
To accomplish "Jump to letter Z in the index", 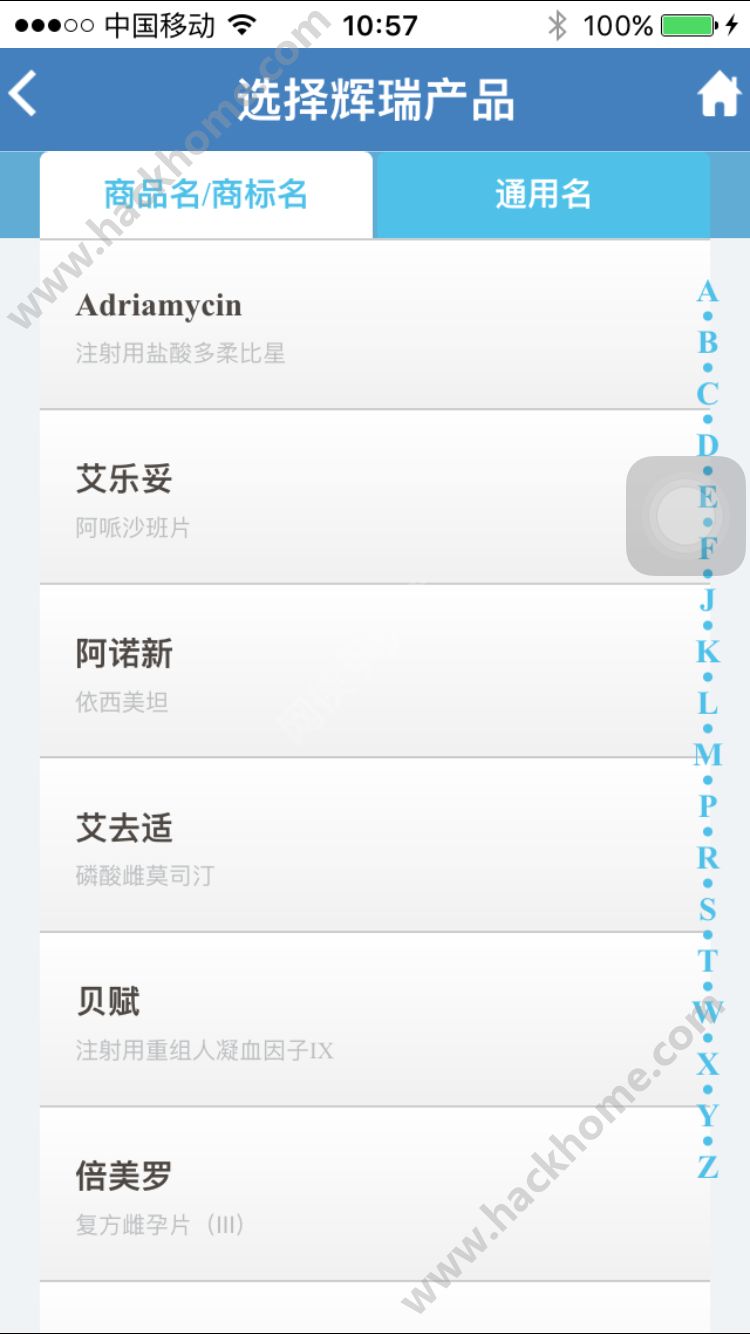I will (x=707, y=1166).
